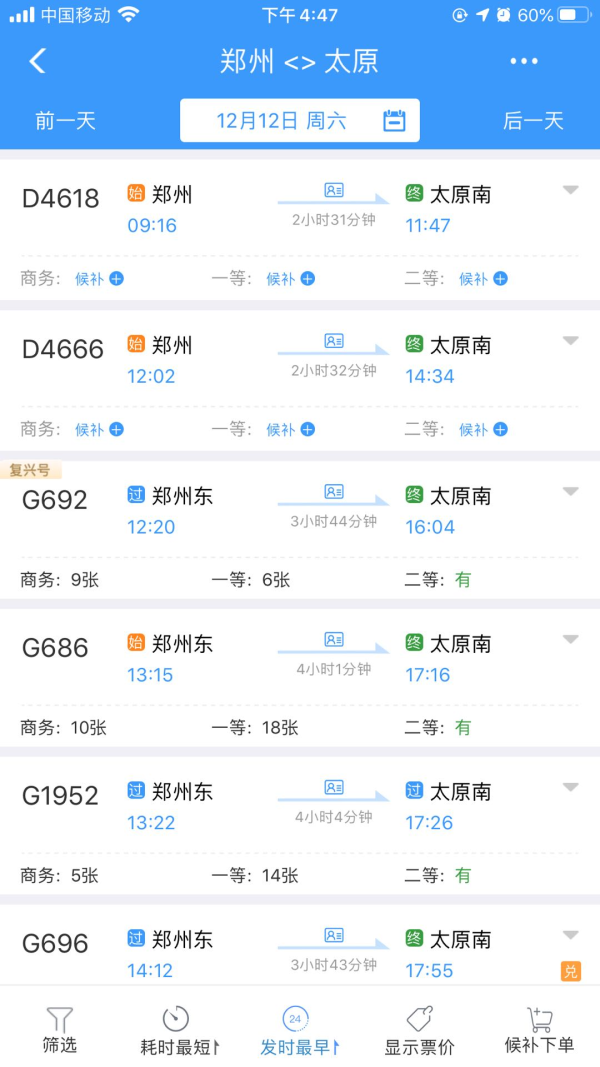Switch to previous day 前一天
Image resolution: width=600 pixels, height=1067 pixels.
click(x=65, y=121)
